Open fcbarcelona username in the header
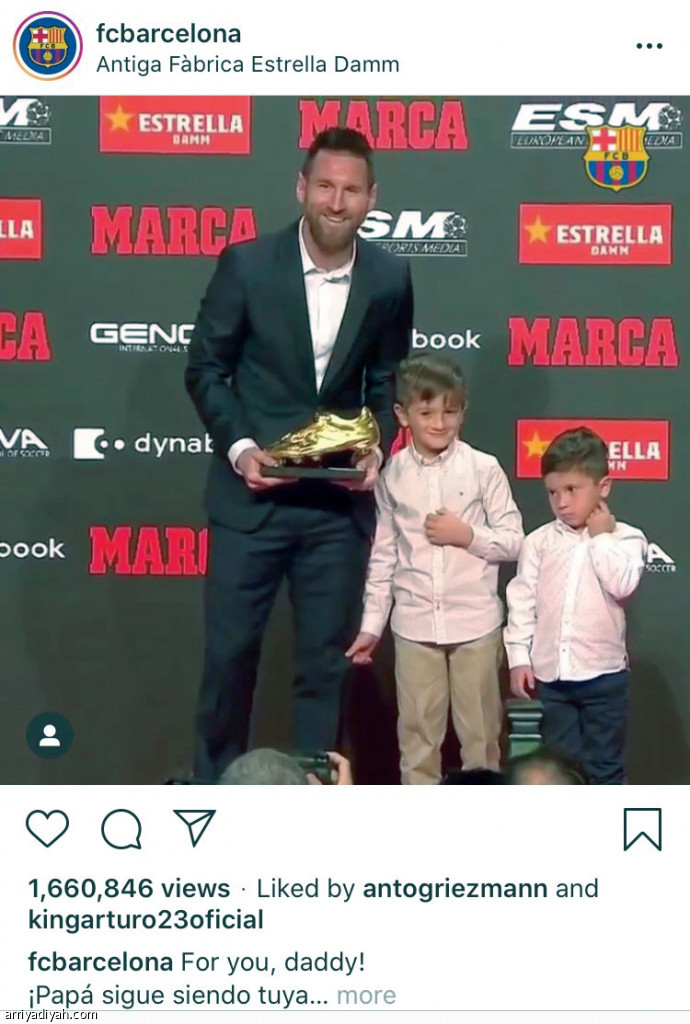The width and height of the screenshot is (690, 1024). point(168,33)
